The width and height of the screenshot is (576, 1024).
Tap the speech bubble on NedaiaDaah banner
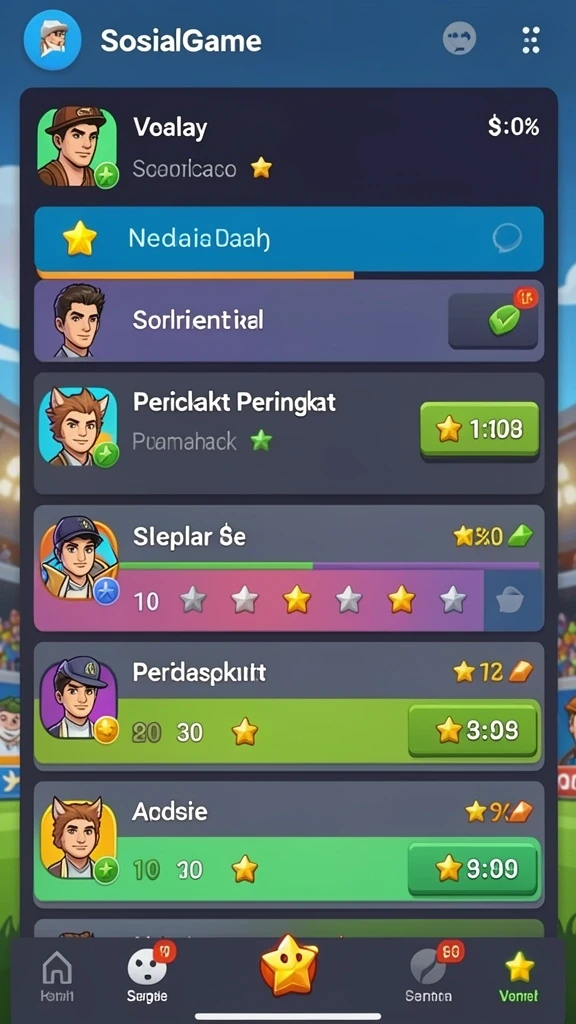tap(507, 238)
